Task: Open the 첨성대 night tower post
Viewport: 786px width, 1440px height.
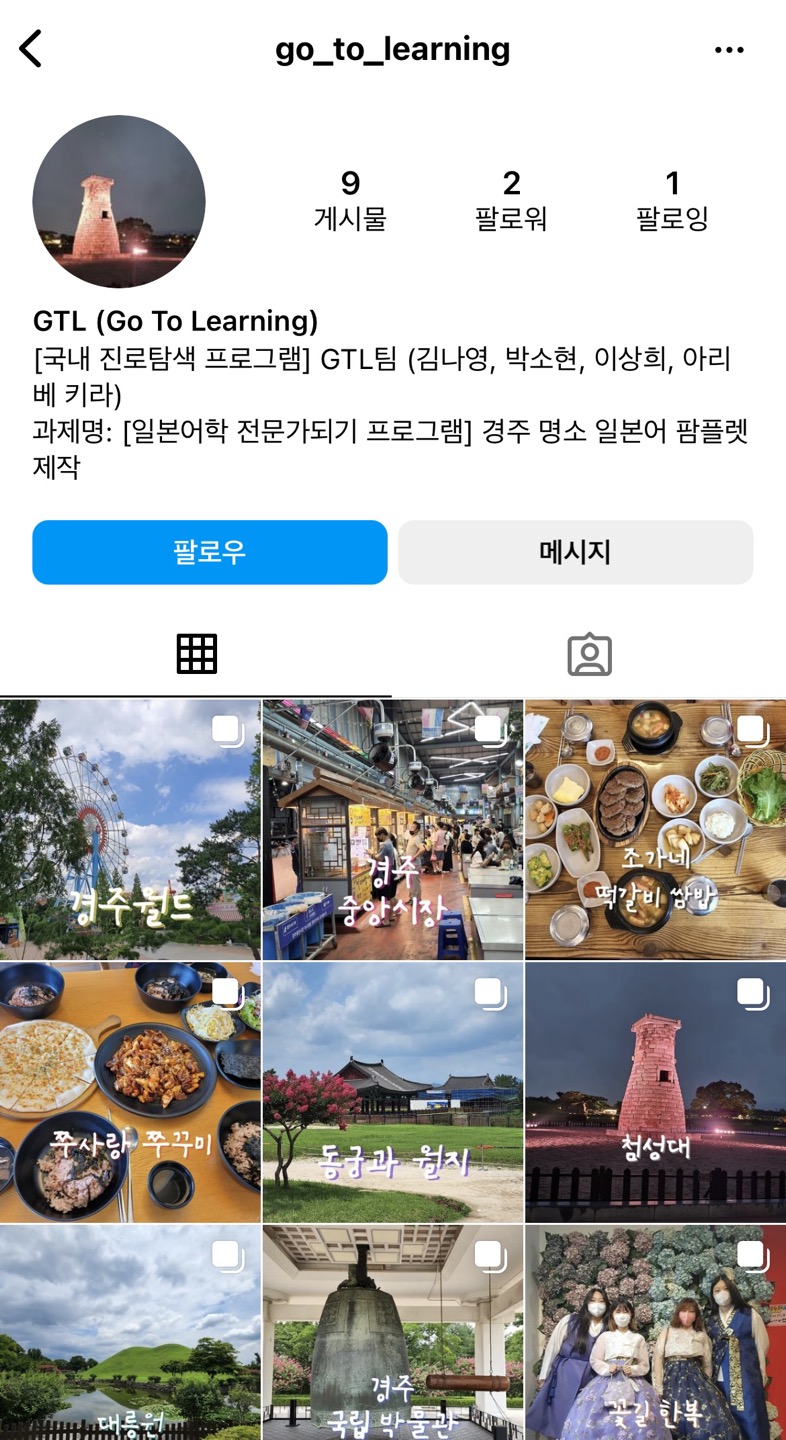Action: [x=655, y=1092]
